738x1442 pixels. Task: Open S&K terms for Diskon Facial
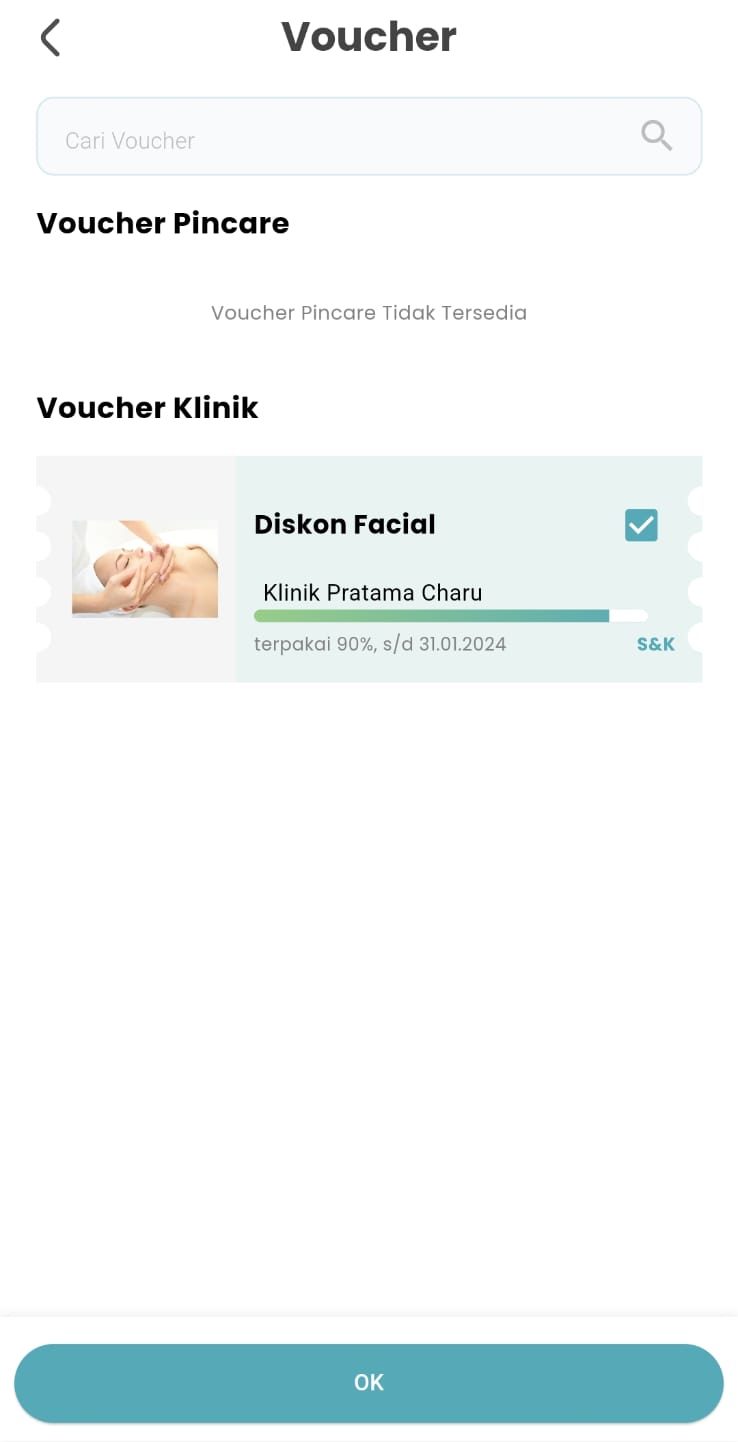(x=655, y=645)
